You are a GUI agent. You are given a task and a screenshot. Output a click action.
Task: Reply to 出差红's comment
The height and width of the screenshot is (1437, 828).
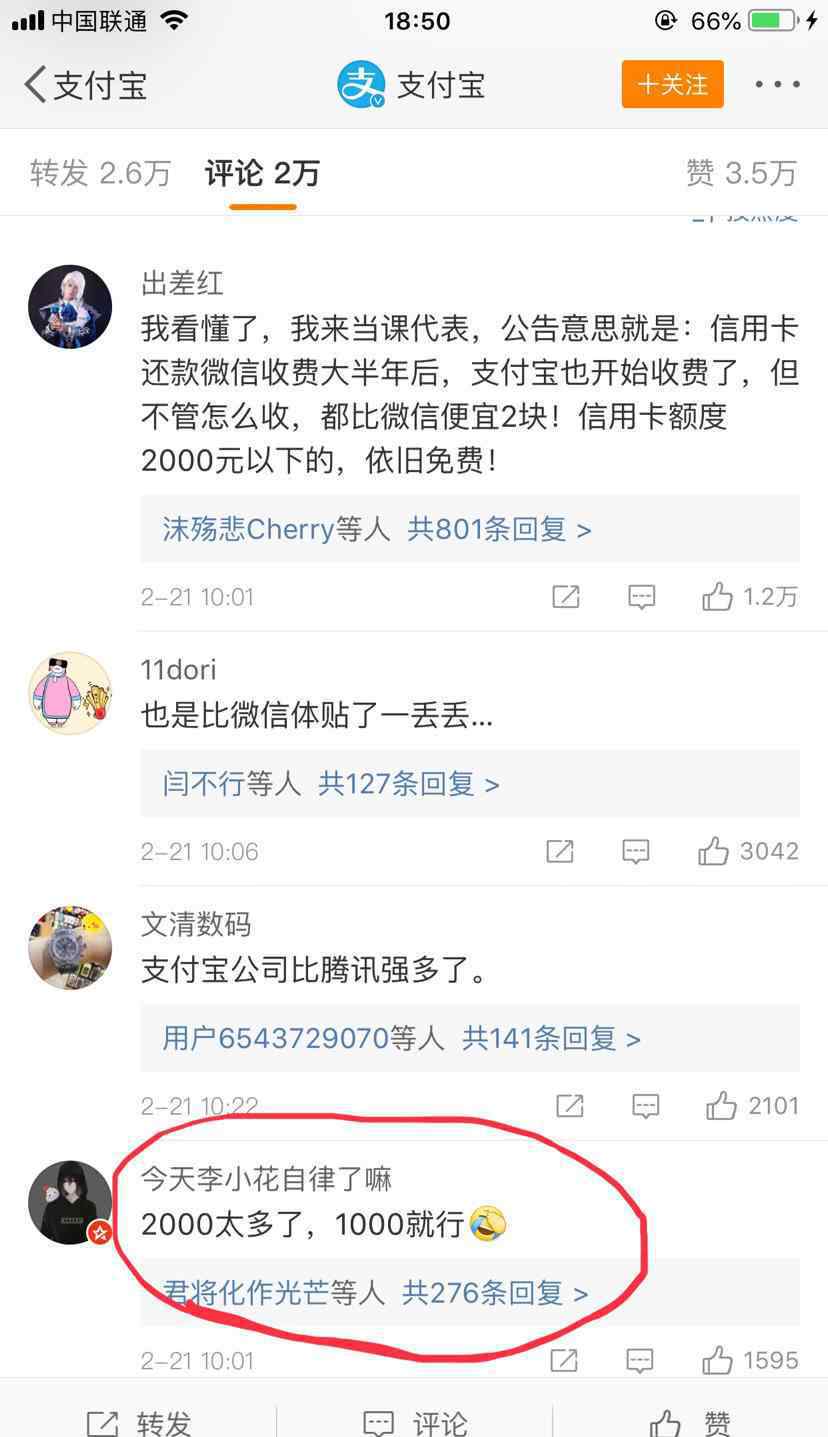pos(641,597)
